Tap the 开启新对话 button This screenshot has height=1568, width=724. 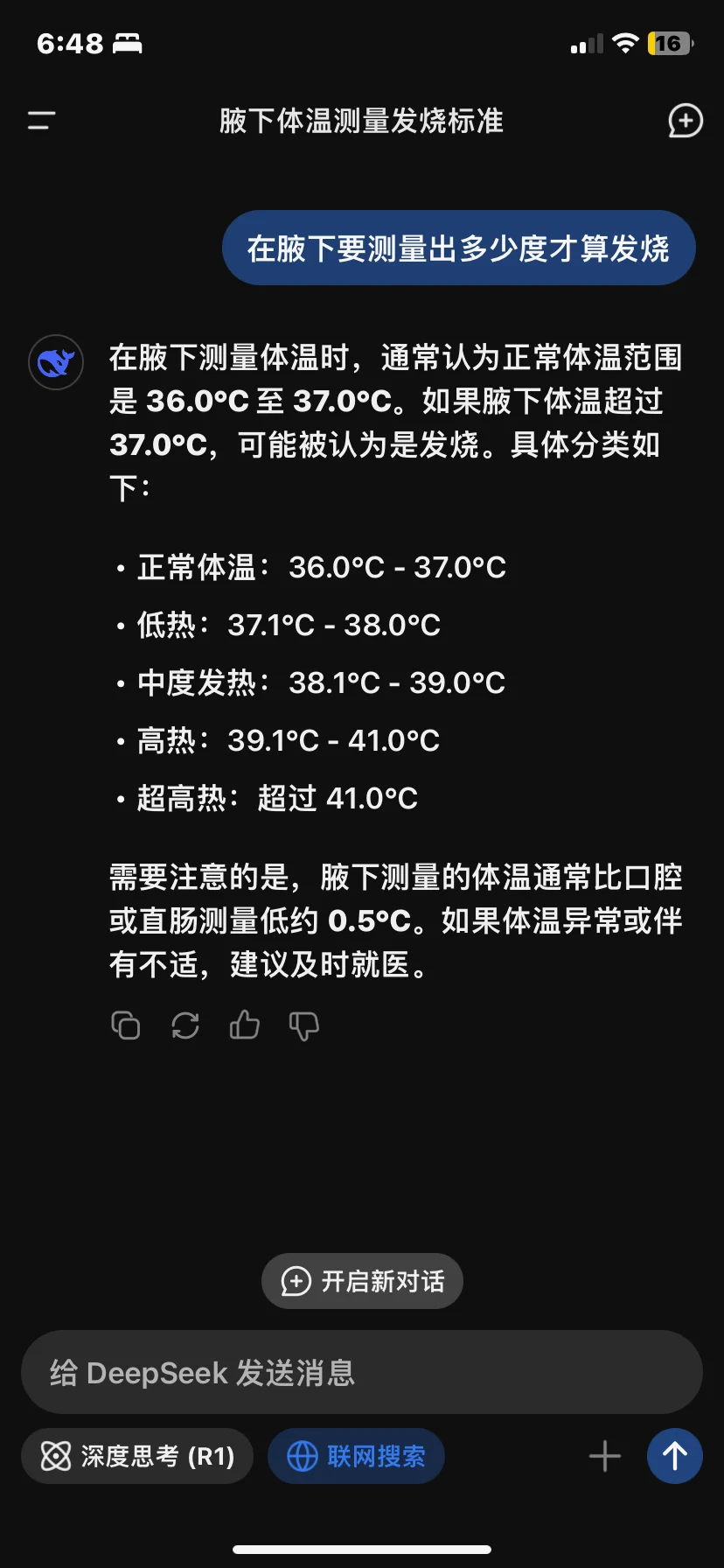click(362, 1281)
